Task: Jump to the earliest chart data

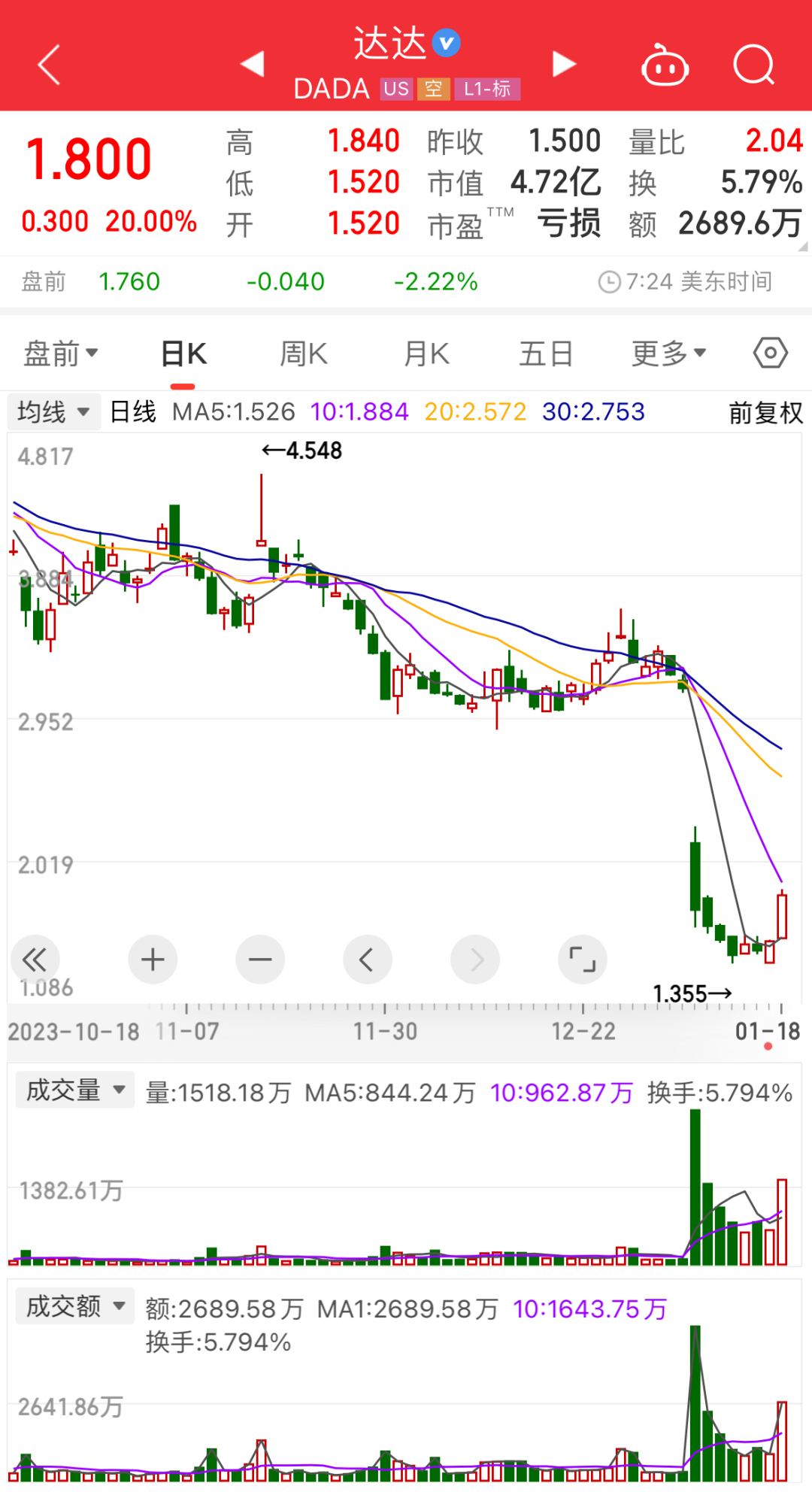Action: pyautogui.click(x=35, y=960)
